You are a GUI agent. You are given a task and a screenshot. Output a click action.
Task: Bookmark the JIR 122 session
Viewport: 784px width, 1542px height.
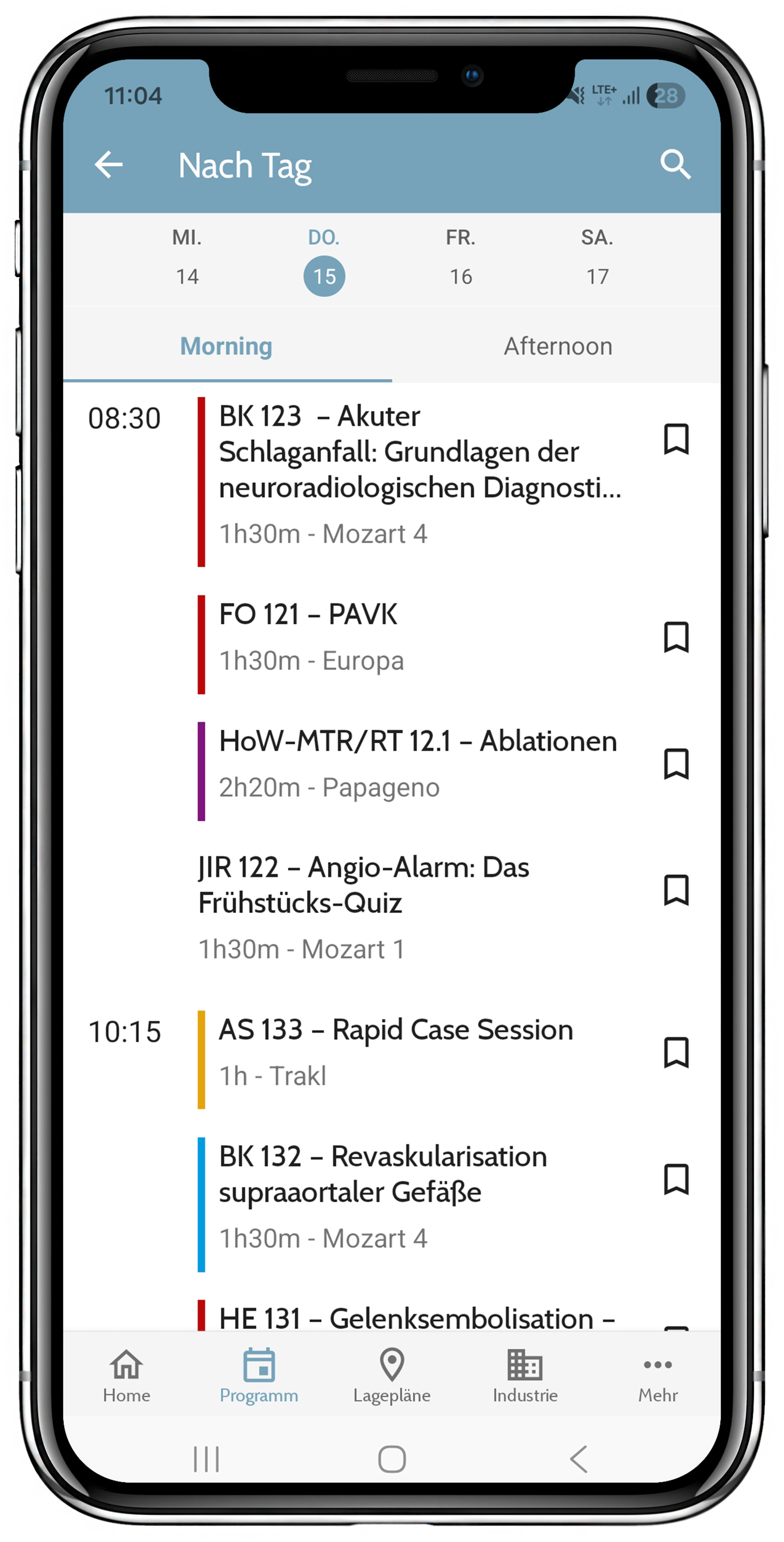pos(676,891)
